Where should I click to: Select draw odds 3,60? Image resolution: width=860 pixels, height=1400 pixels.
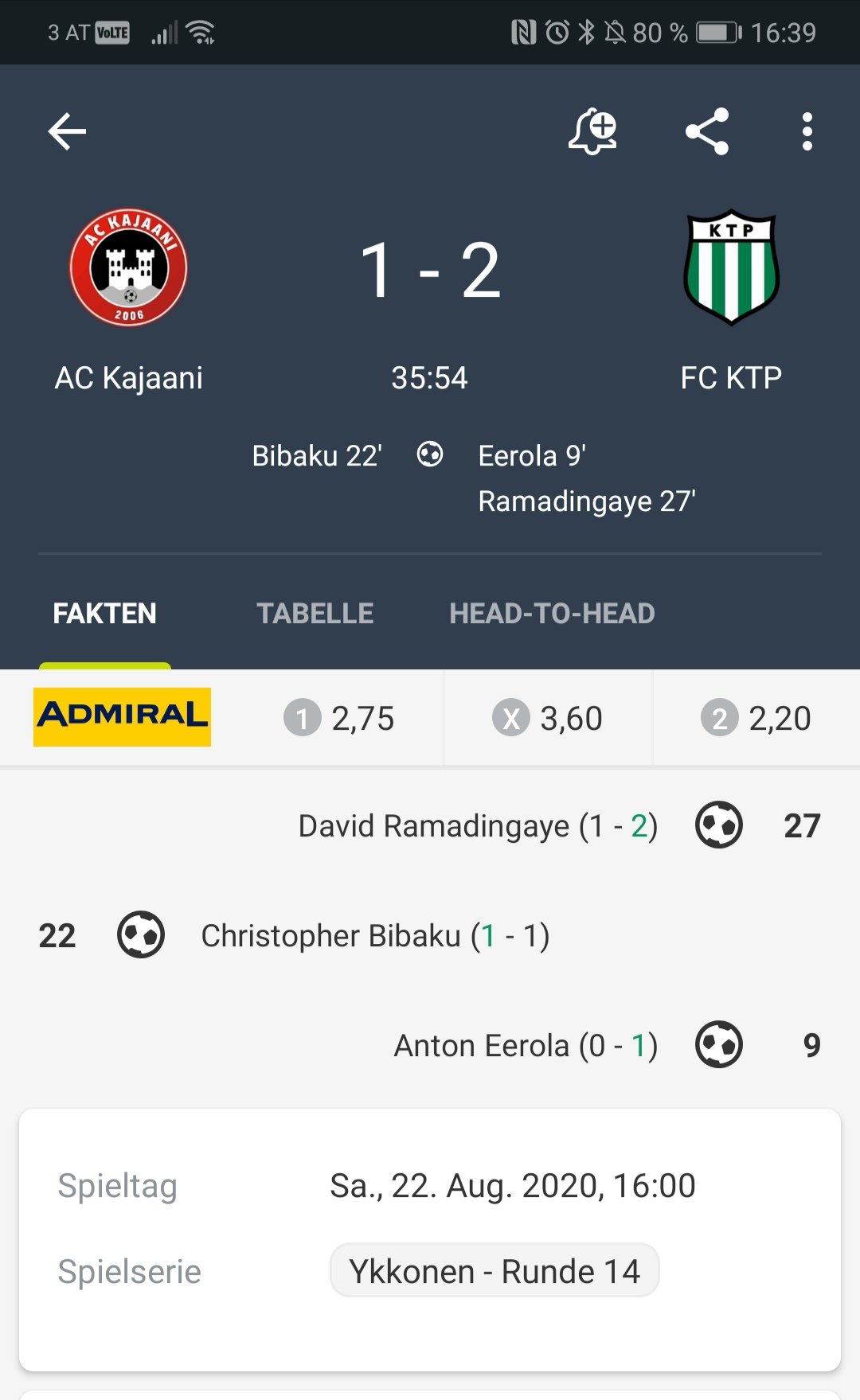(x=548, y=719)
